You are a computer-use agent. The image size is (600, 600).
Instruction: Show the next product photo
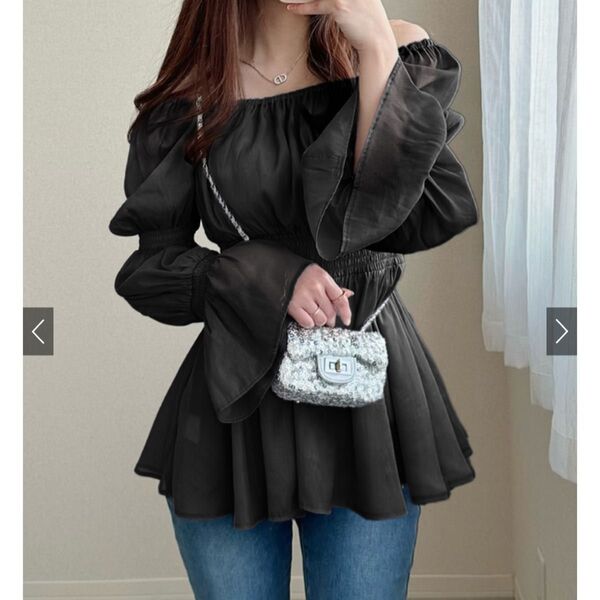pyautogui.click(x=561, y=331)
